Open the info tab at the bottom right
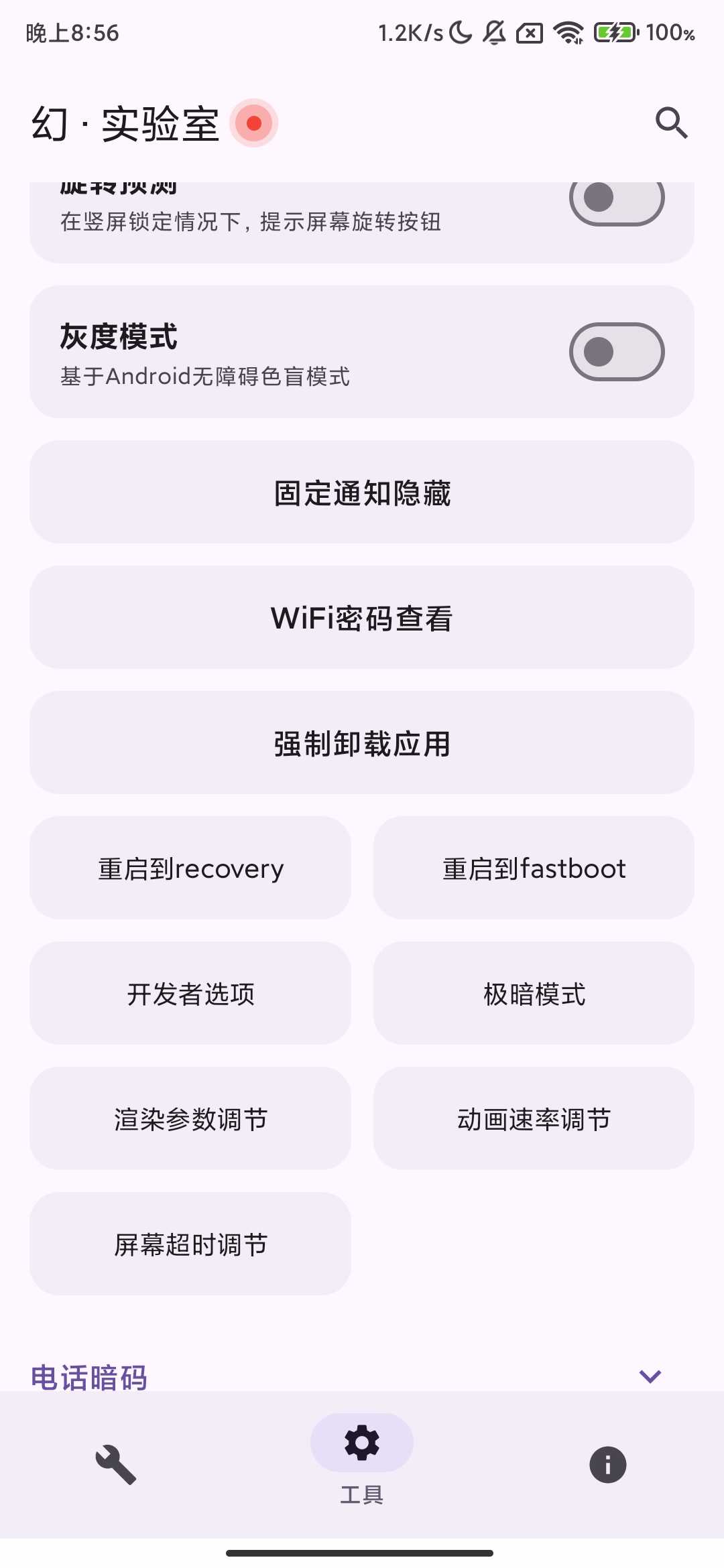The height and width of the screenshot is (1568, 724). point(607,1464)
